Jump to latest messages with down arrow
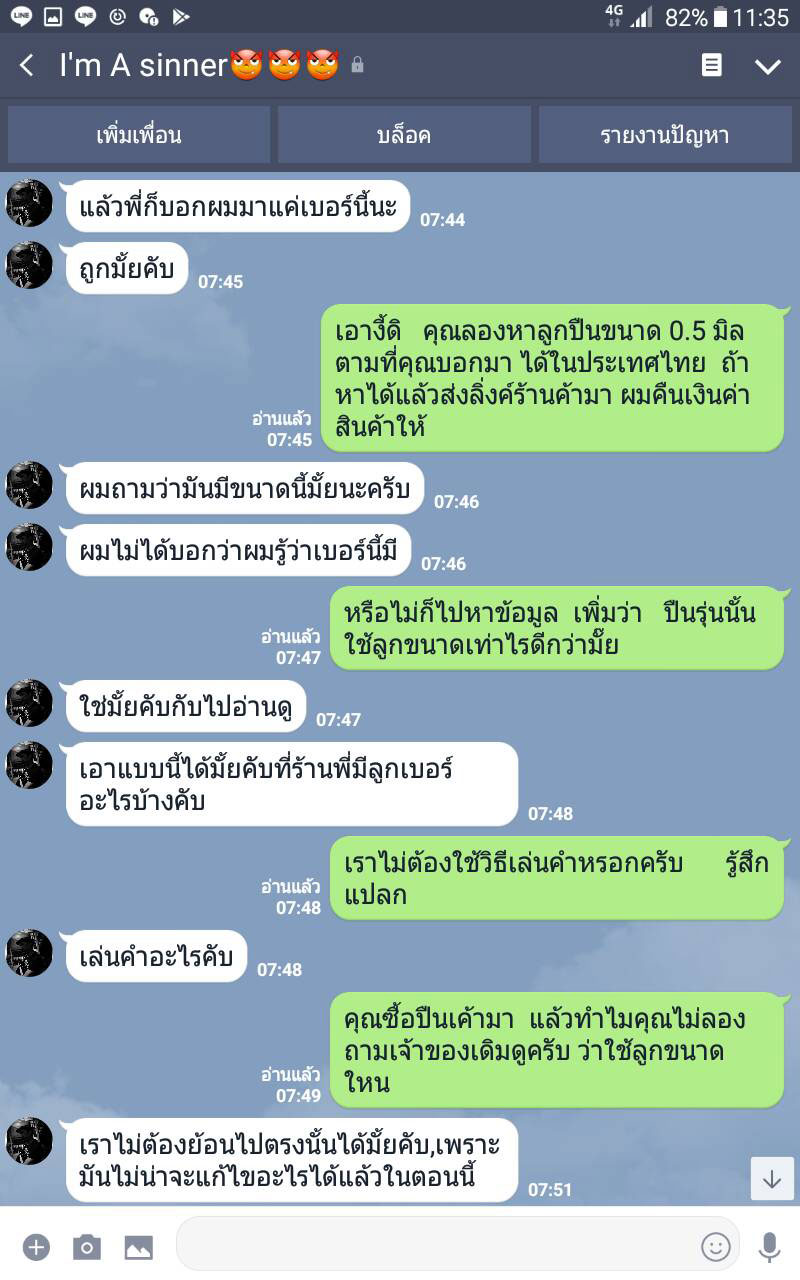 click(771, 1179)
